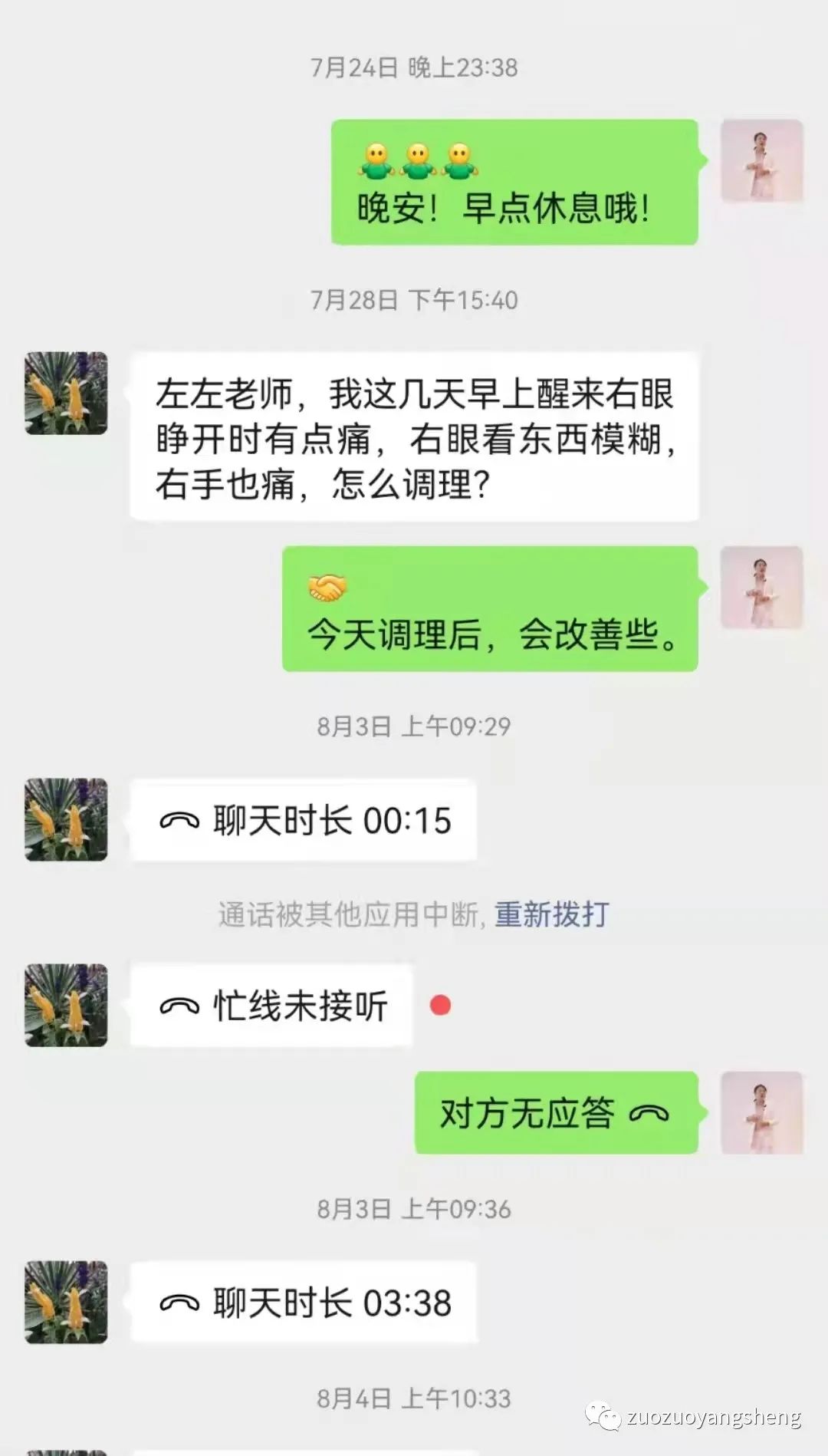Select the 8月3日 上午09:36 timestamp
This screenshot has width=828, height=1456.
point(414,1209)
